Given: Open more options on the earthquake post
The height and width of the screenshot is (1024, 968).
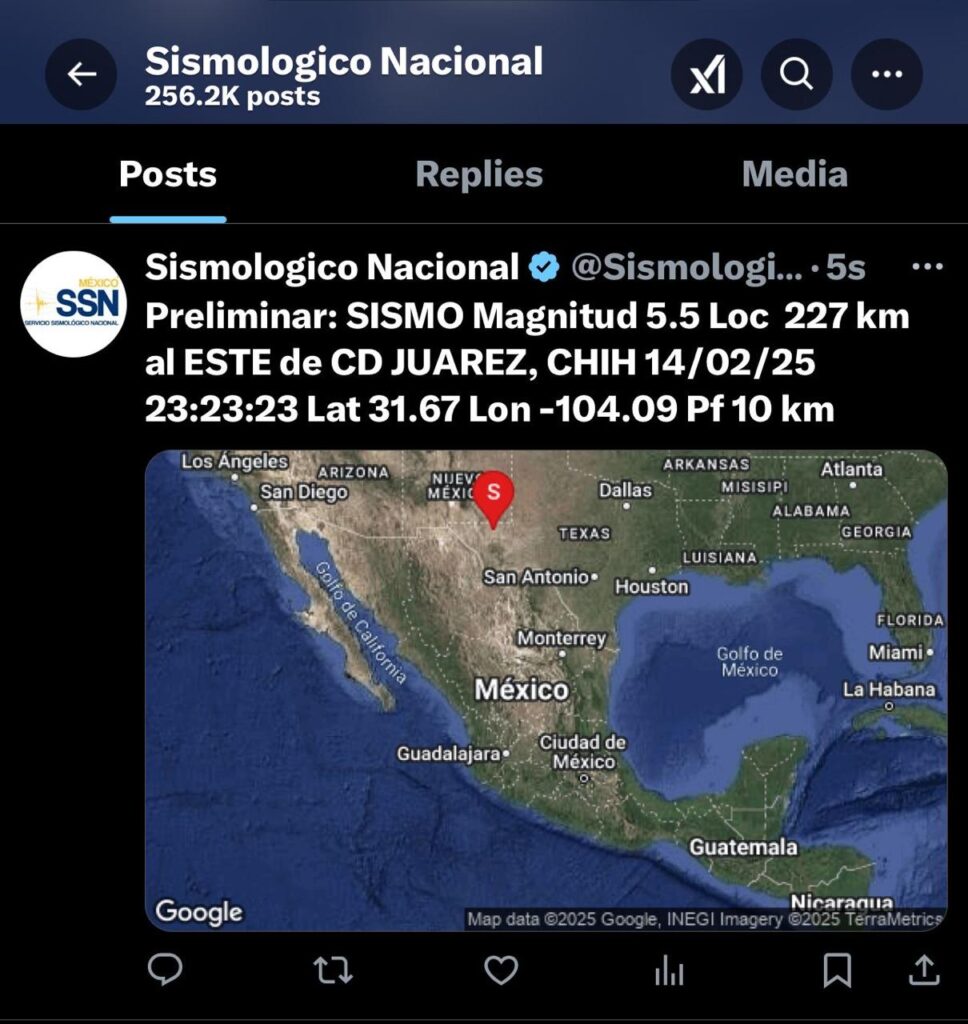Looking at the screenshot, I should point(928,267).
